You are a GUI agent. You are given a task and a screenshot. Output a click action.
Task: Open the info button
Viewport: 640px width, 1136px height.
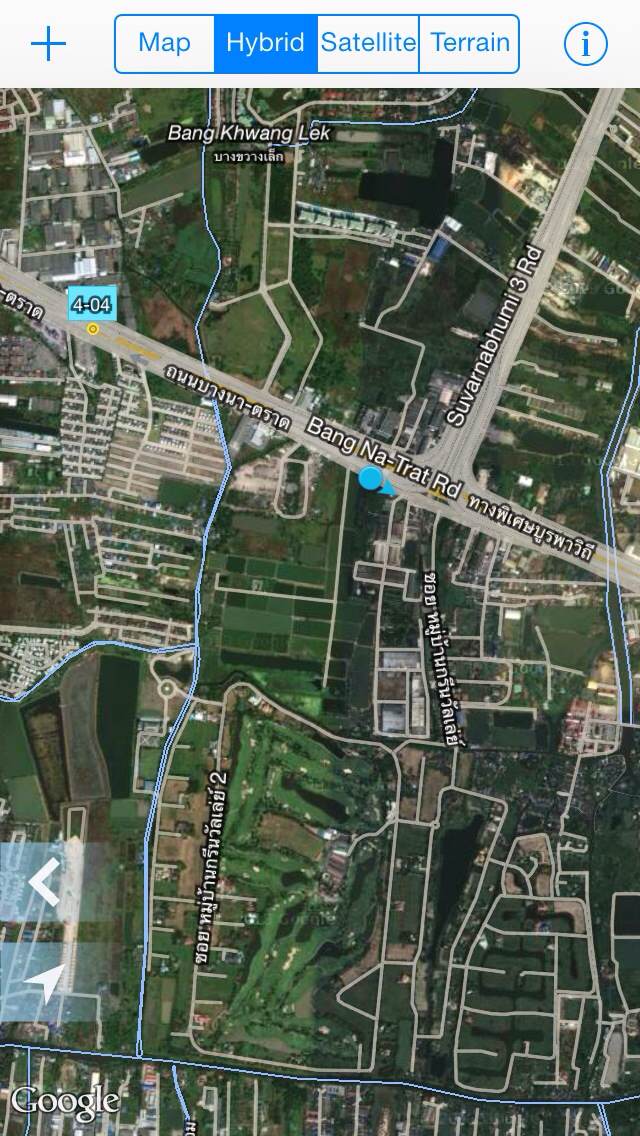pos(586,44)
